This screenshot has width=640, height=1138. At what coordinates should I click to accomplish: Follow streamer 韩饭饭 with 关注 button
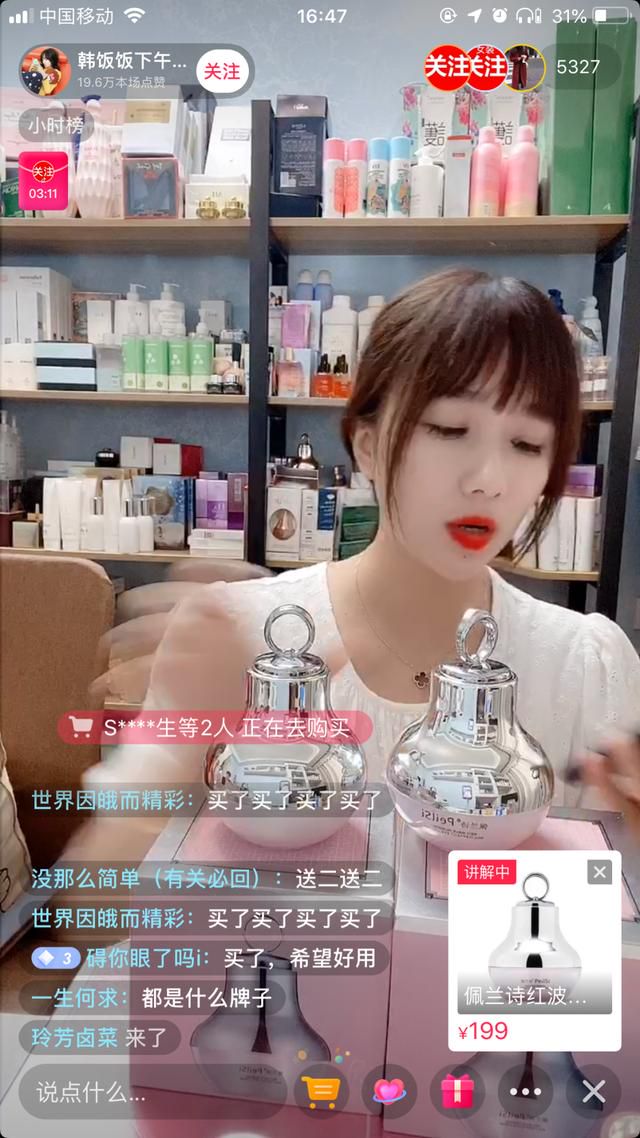coord(222,71)
